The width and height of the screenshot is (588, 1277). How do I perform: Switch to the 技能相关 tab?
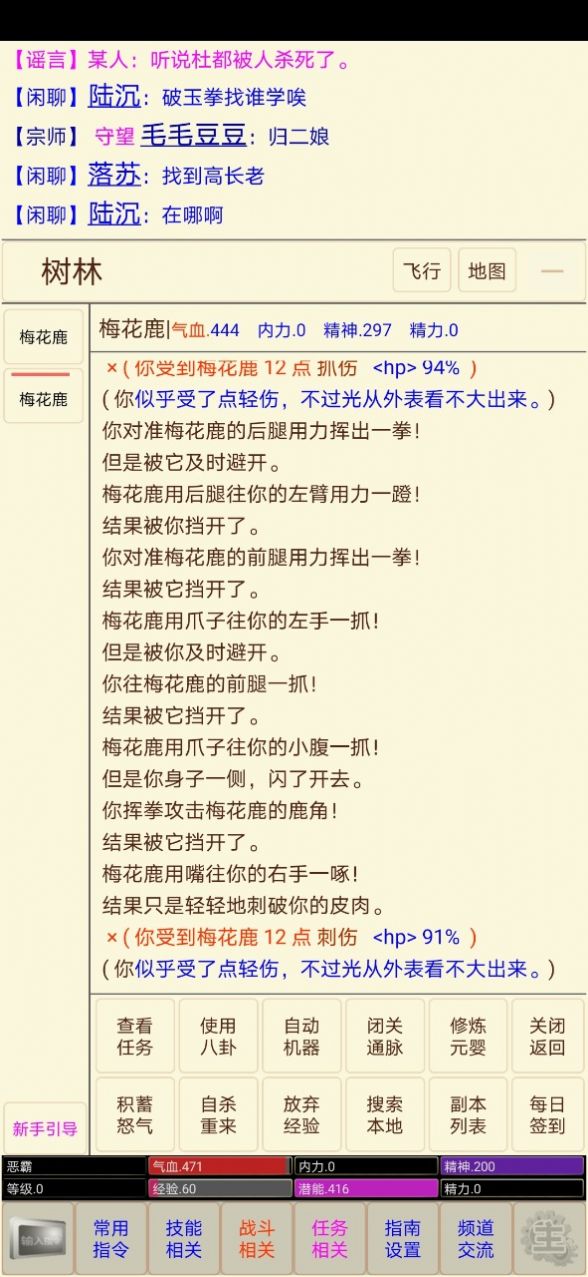[184, 1239]
